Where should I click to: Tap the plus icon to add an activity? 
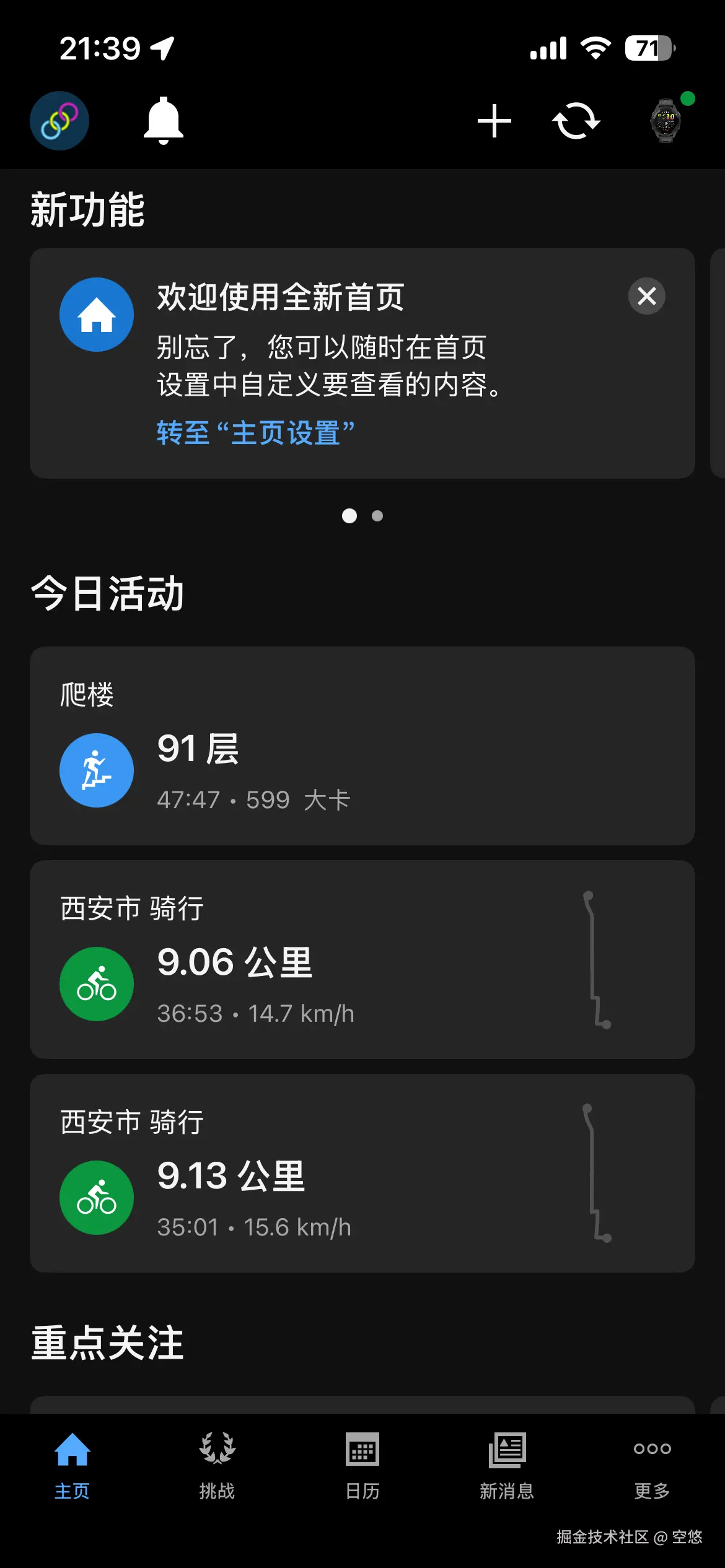[x=494, y=120]
